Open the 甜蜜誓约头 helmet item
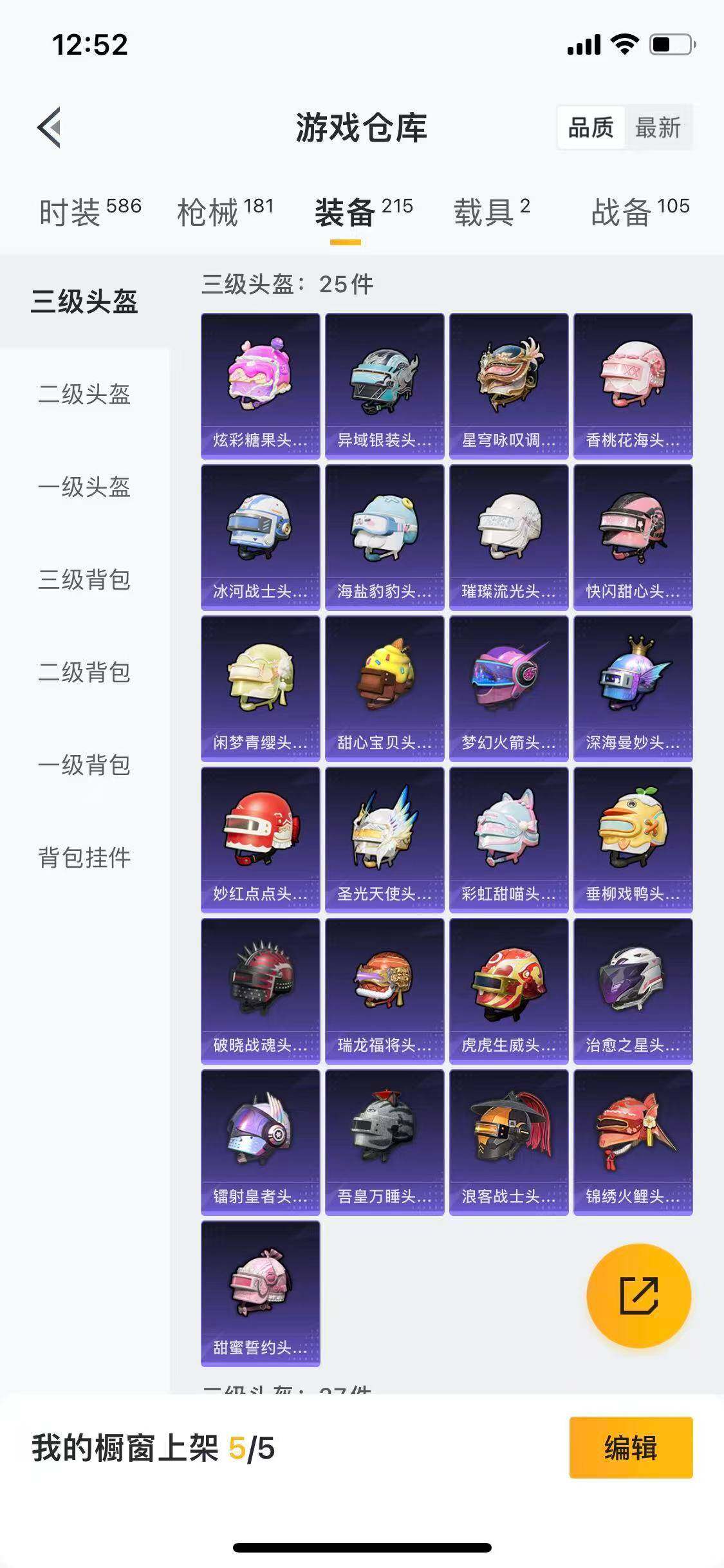The width and height of the screenshot is (724, 1568). tap(260, 1294)
